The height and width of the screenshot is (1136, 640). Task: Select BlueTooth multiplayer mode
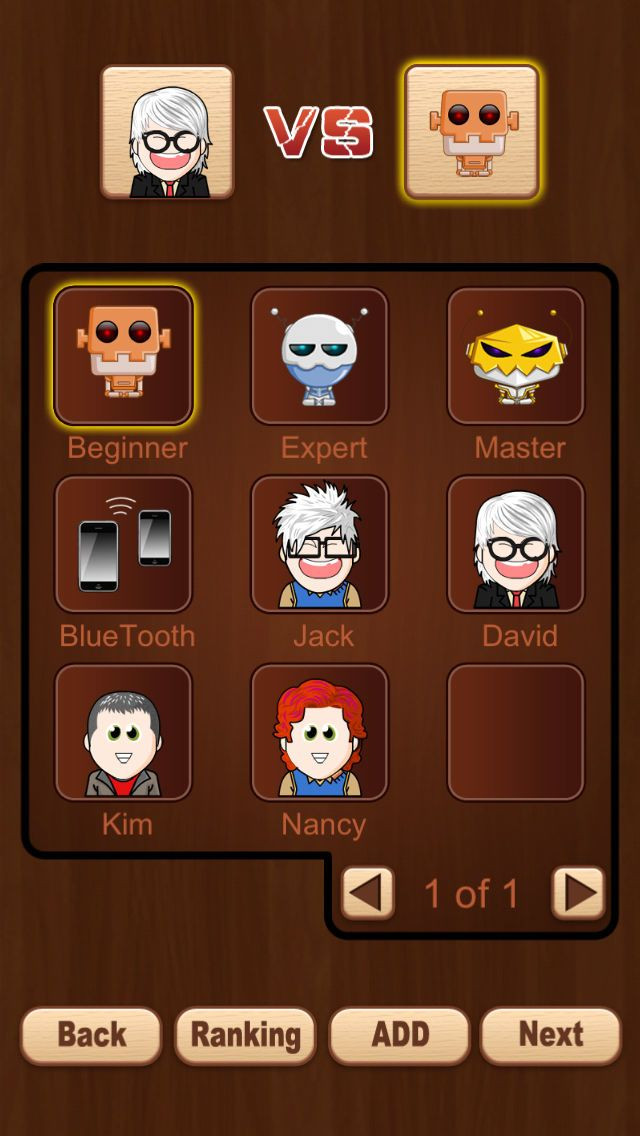tap(123, 544)
